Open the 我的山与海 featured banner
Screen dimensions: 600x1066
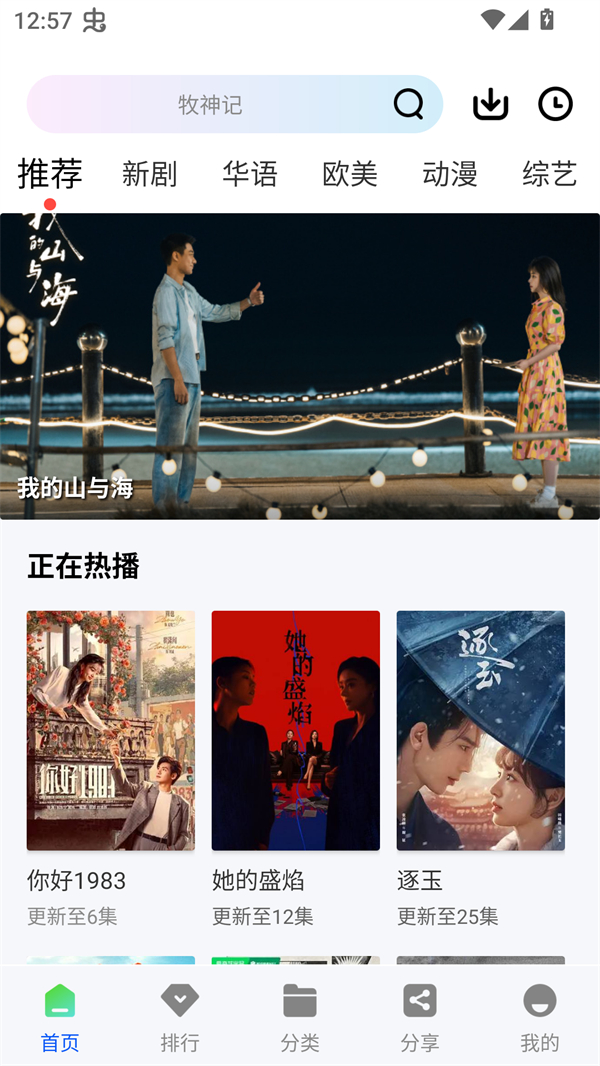coord(300,366)
